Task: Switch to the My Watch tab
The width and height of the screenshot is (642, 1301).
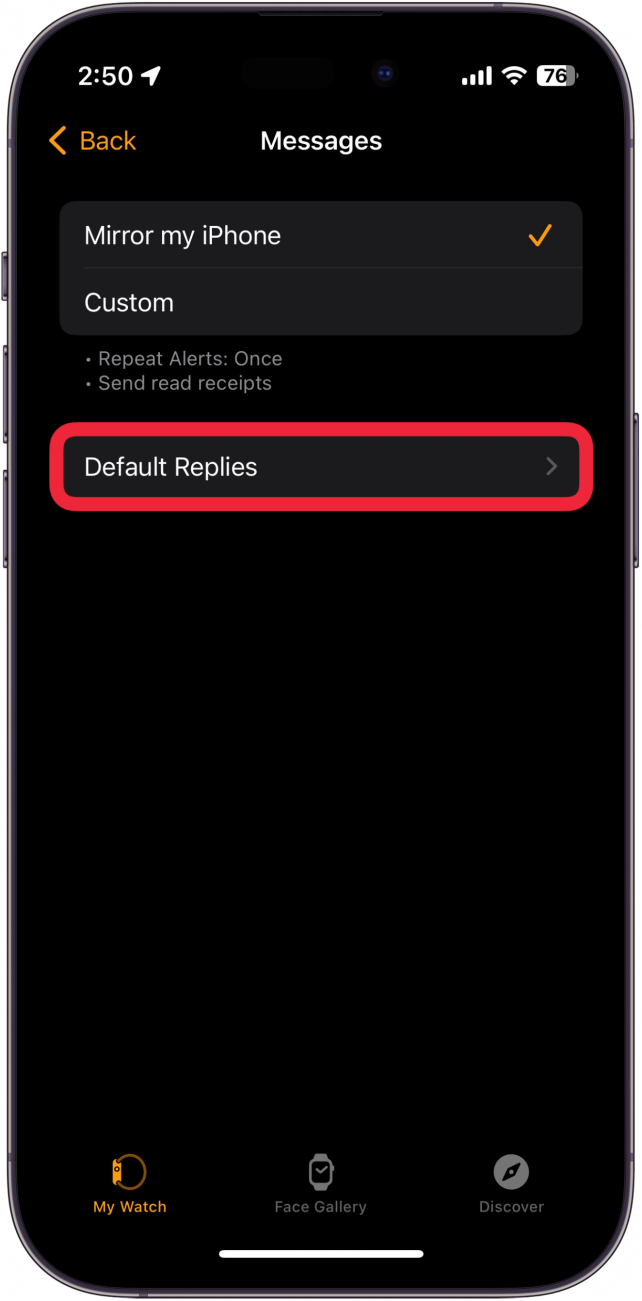Action: click(x=130, y=1185)
